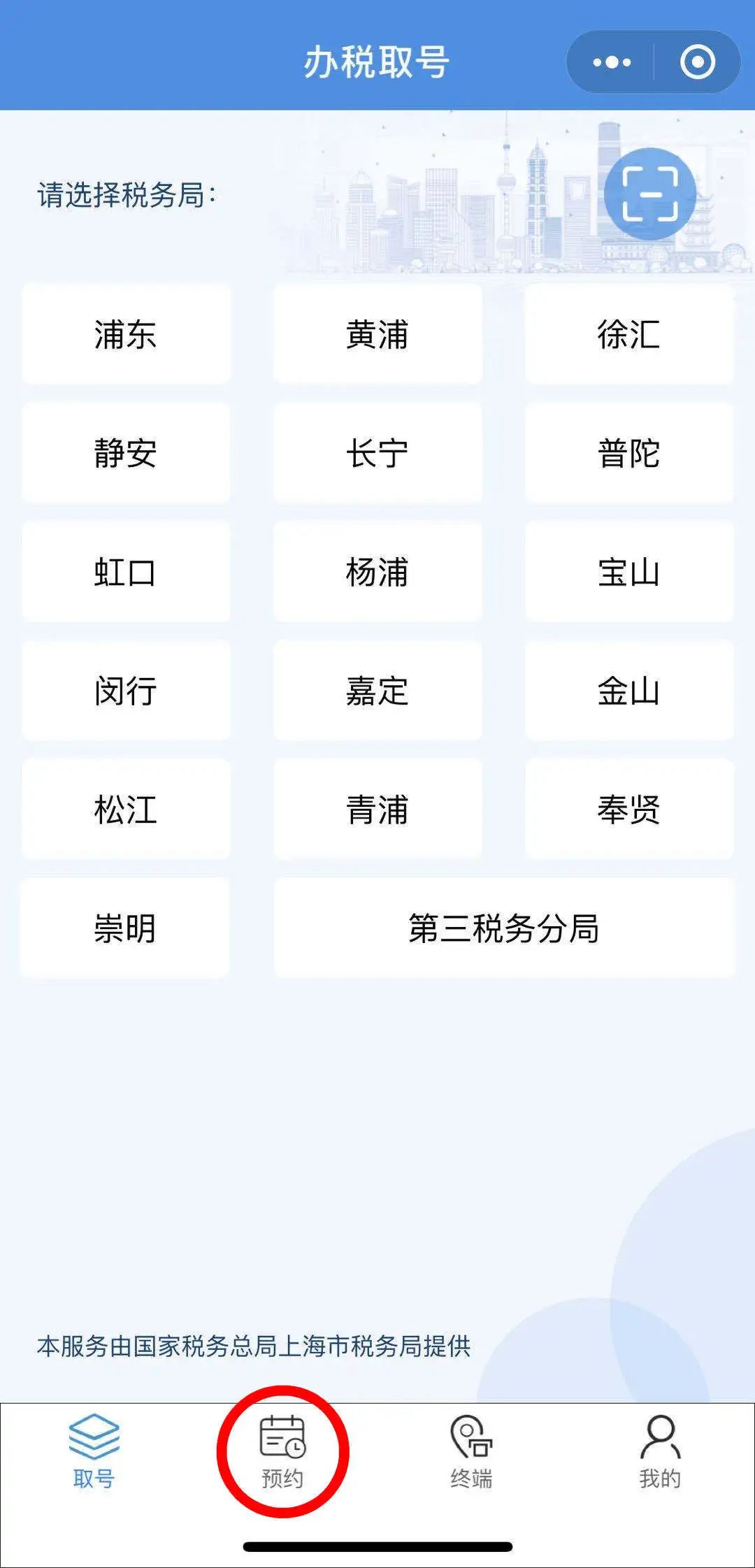The image size is (755, 1568).
Task: Select 徐汇 district
Action: (x=629, y=333)
